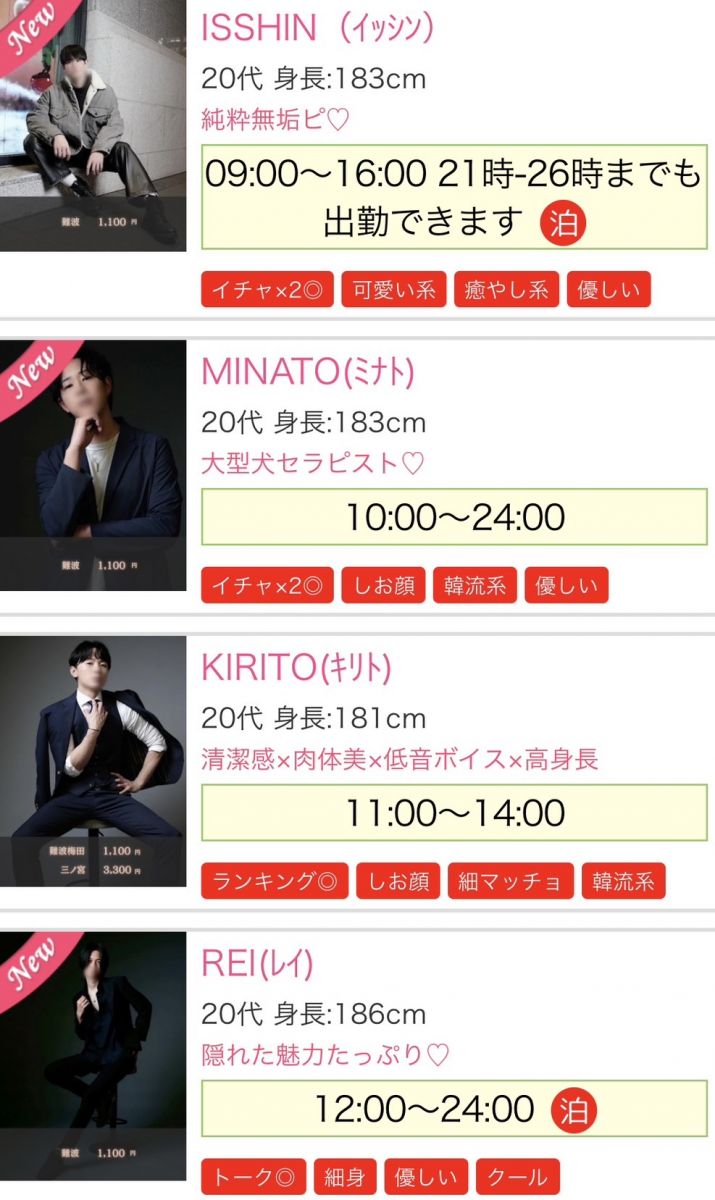The height and width of the screenshot is (1200, 715).
Task: Choose the 細身 tag under REI
Action: 343,1177
